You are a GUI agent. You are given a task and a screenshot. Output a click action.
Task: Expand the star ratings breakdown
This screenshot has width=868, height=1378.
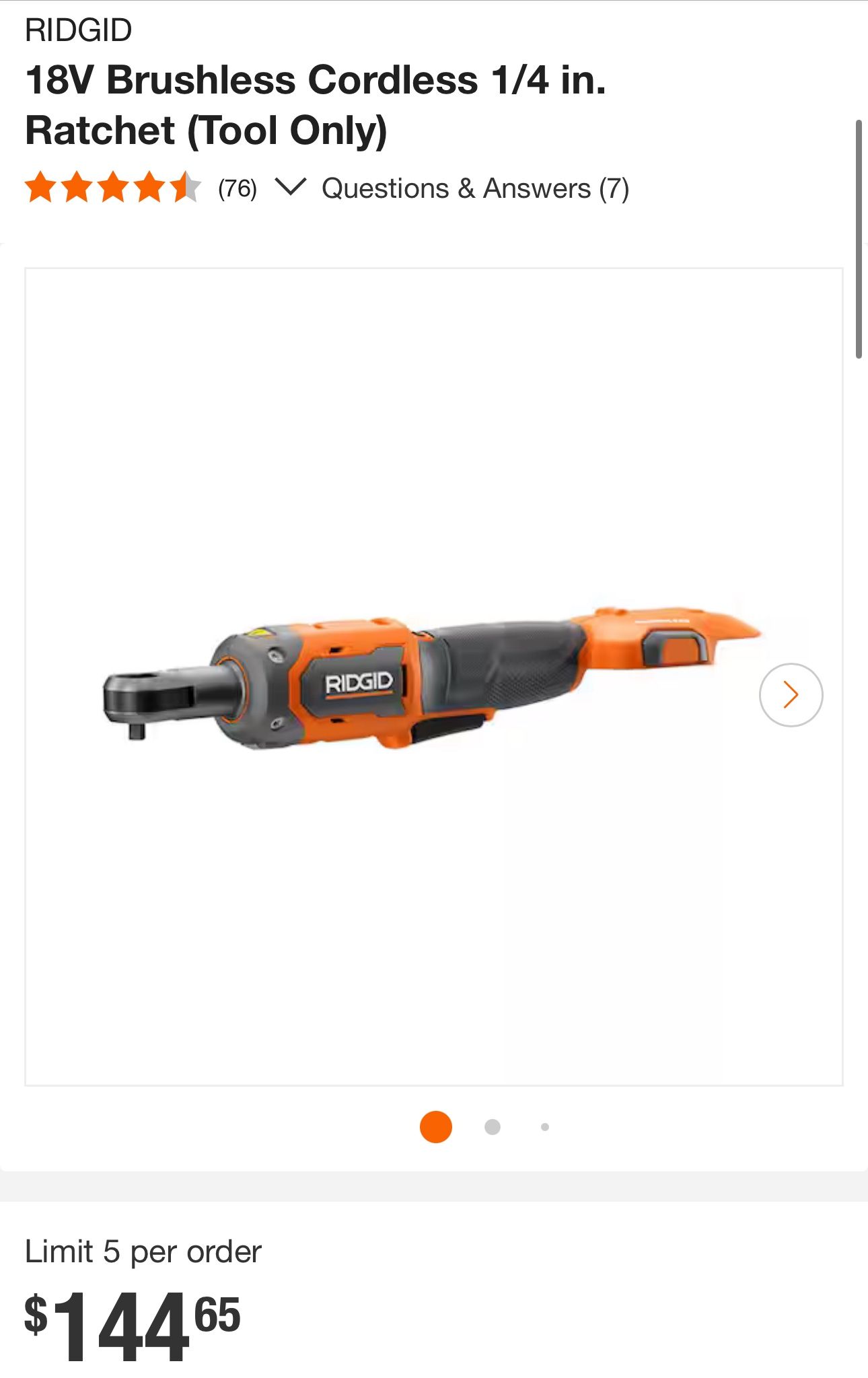[291, 187]
